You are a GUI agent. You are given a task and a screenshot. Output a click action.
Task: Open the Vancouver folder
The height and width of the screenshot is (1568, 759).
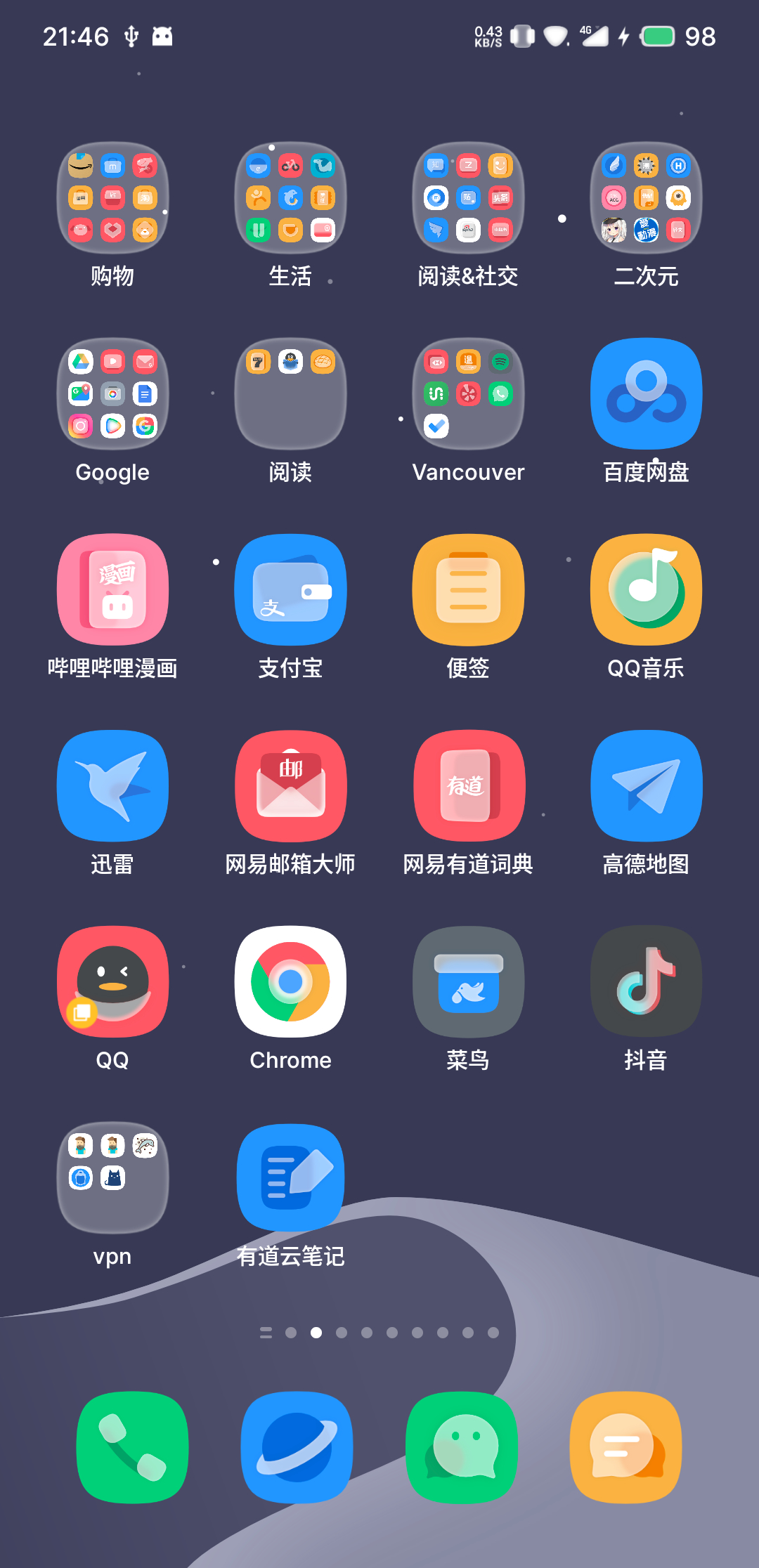[x=468, y=394]
